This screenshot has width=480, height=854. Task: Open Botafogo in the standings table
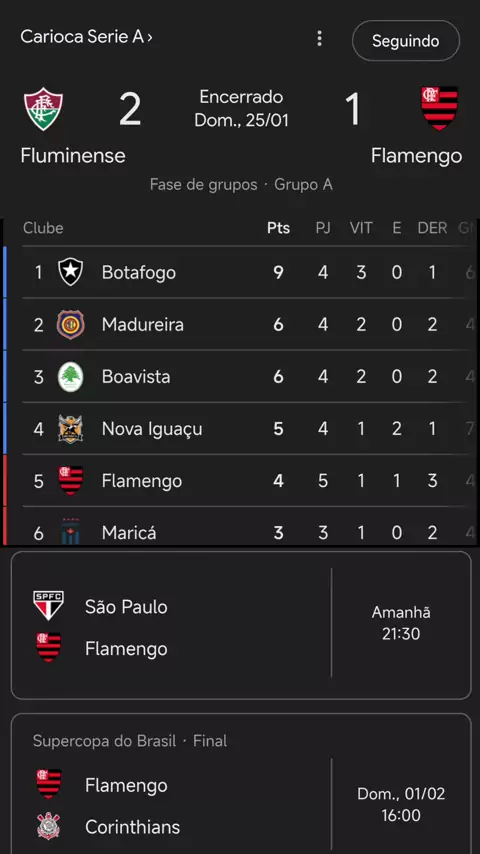pos(240,272)
